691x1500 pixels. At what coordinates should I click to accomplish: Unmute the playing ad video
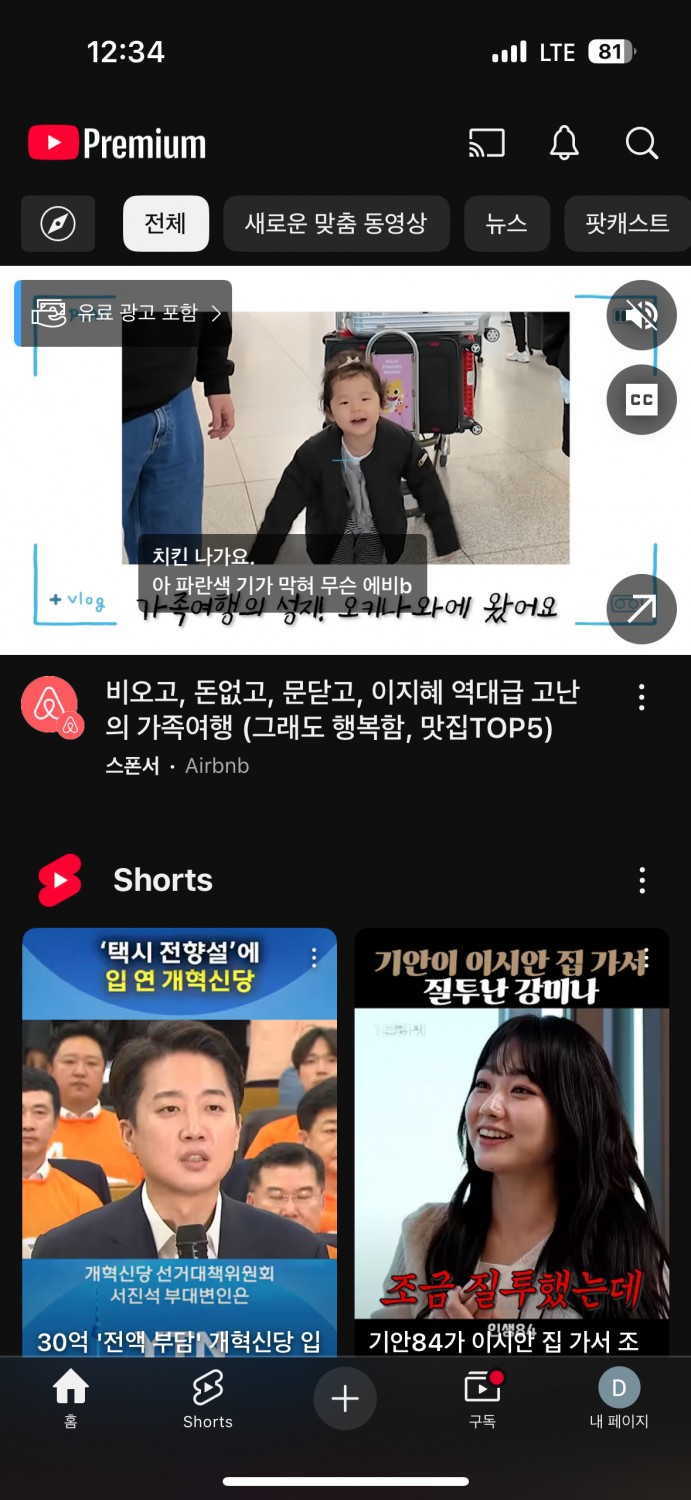coord(642,316)
